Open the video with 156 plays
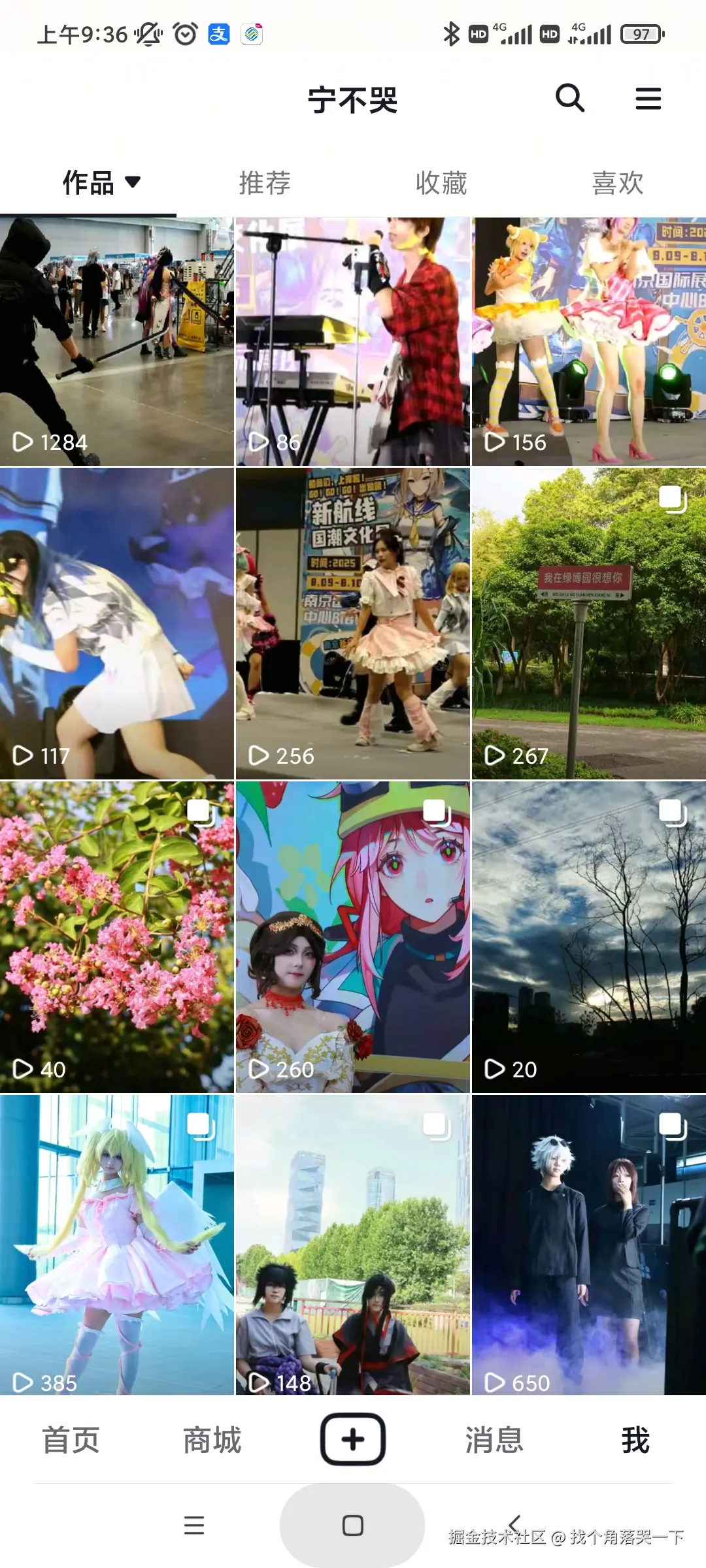The image size is (706, 1568). point(588,341)
